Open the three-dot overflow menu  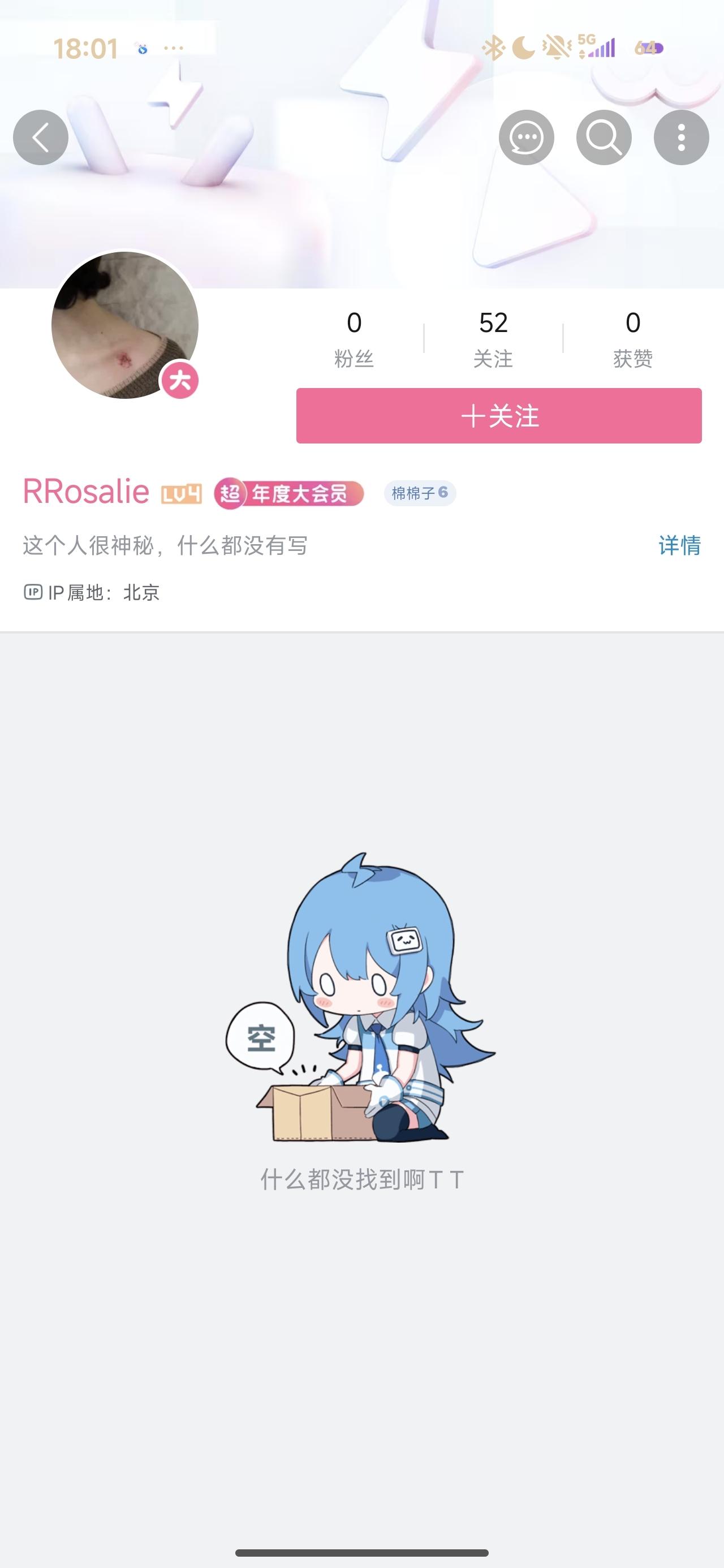pyautogui.click(x=681, y=137)
